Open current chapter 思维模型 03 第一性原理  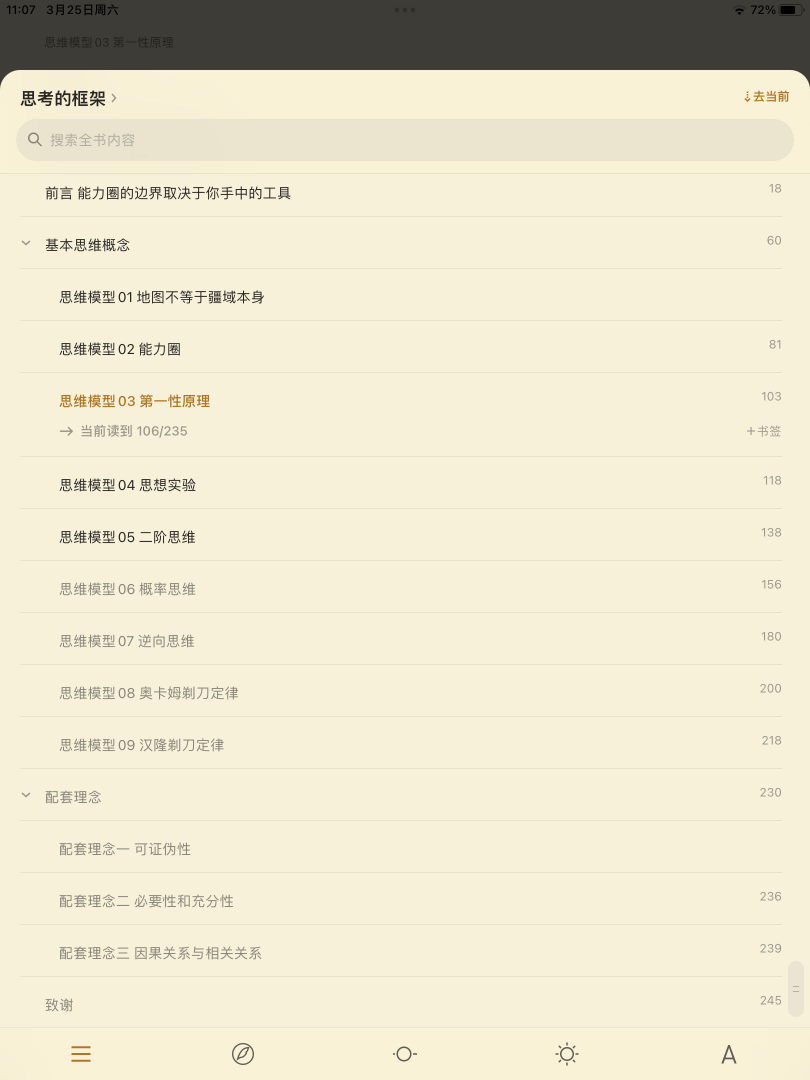[x=135, y=401]
